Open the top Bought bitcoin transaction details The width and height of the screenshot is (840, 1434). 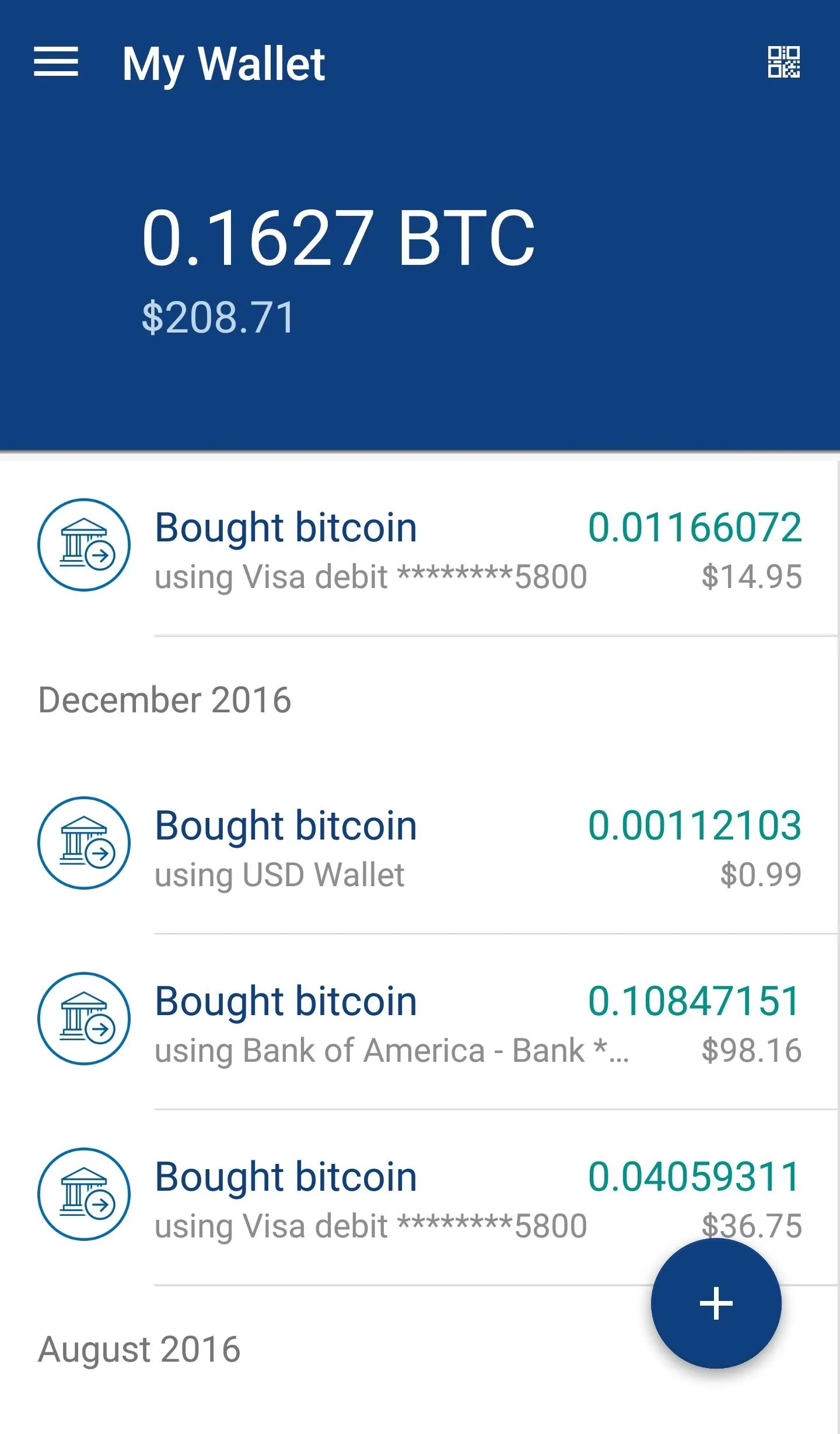pyautogui.click(x=286, y=526)
